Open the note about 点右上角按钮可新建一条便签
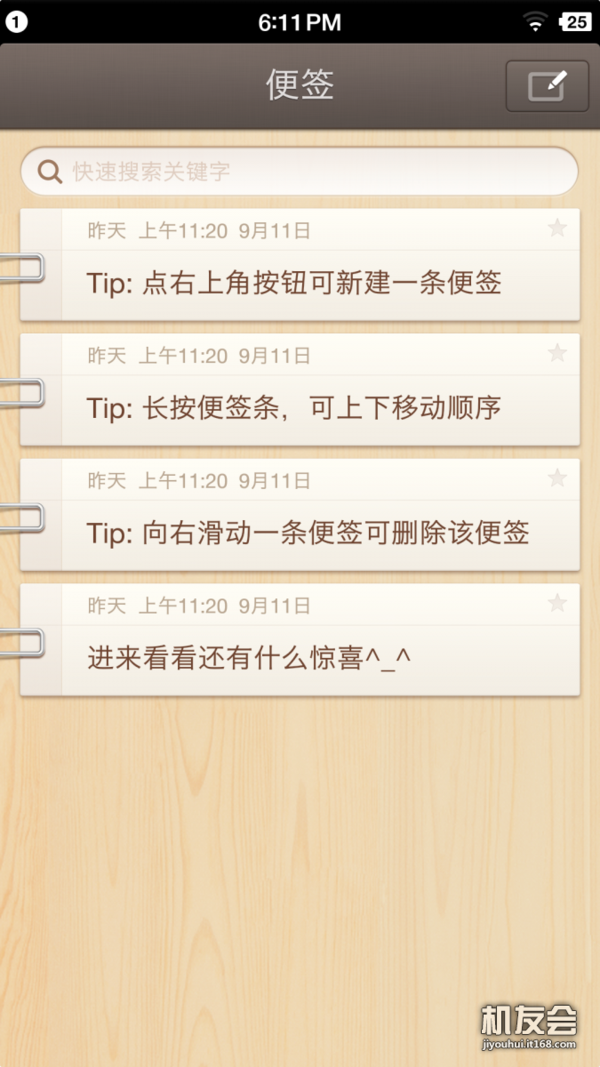The image size is (600, 1067). pyautogui.click(x=299, y=264)
